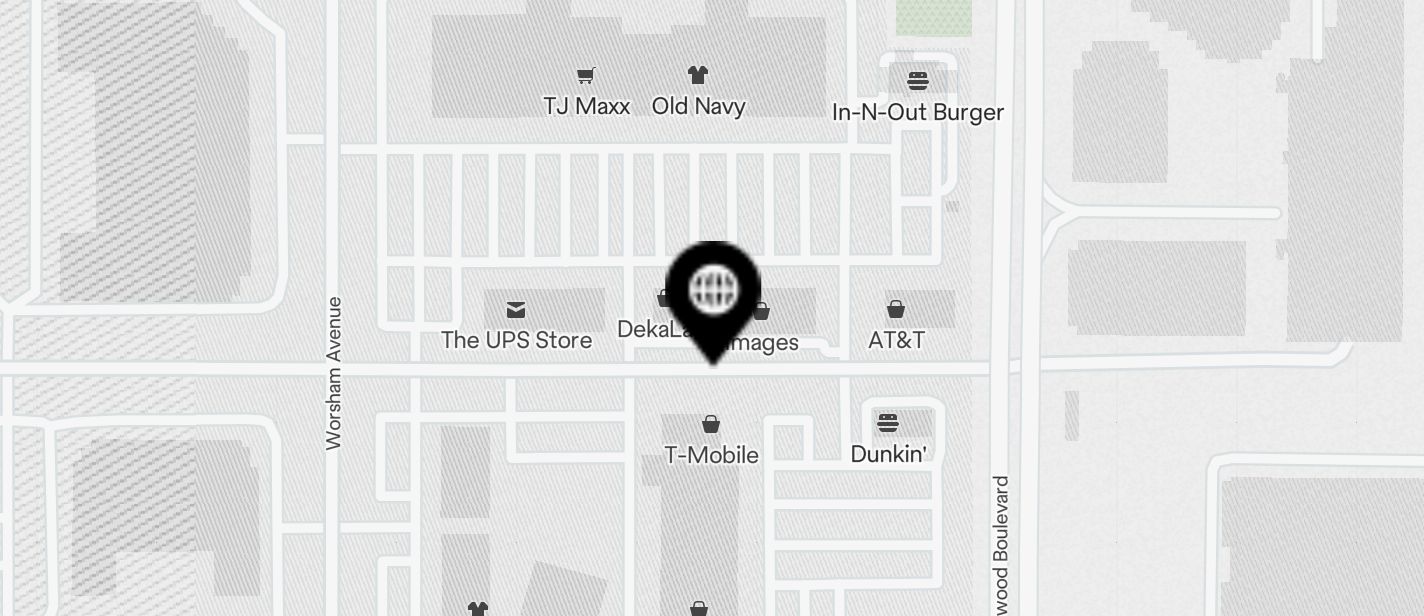Select In-N-Out Burger on the map
Screen dimensions: 1424x616
click(x=917, y=82)
